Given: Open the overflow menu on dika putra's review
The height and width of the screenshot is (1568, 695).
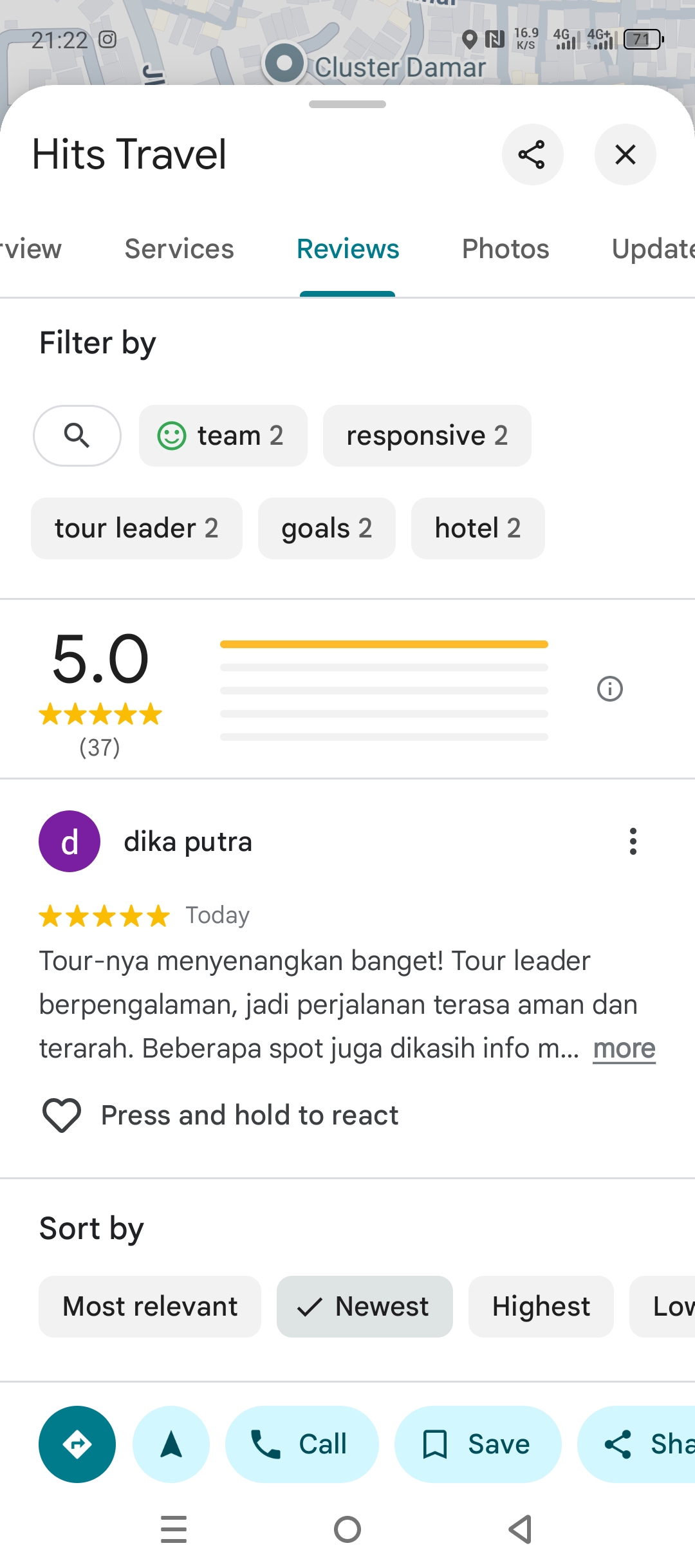Looking at the screenshot, I should pyautogui.click(x=633, y=841).
